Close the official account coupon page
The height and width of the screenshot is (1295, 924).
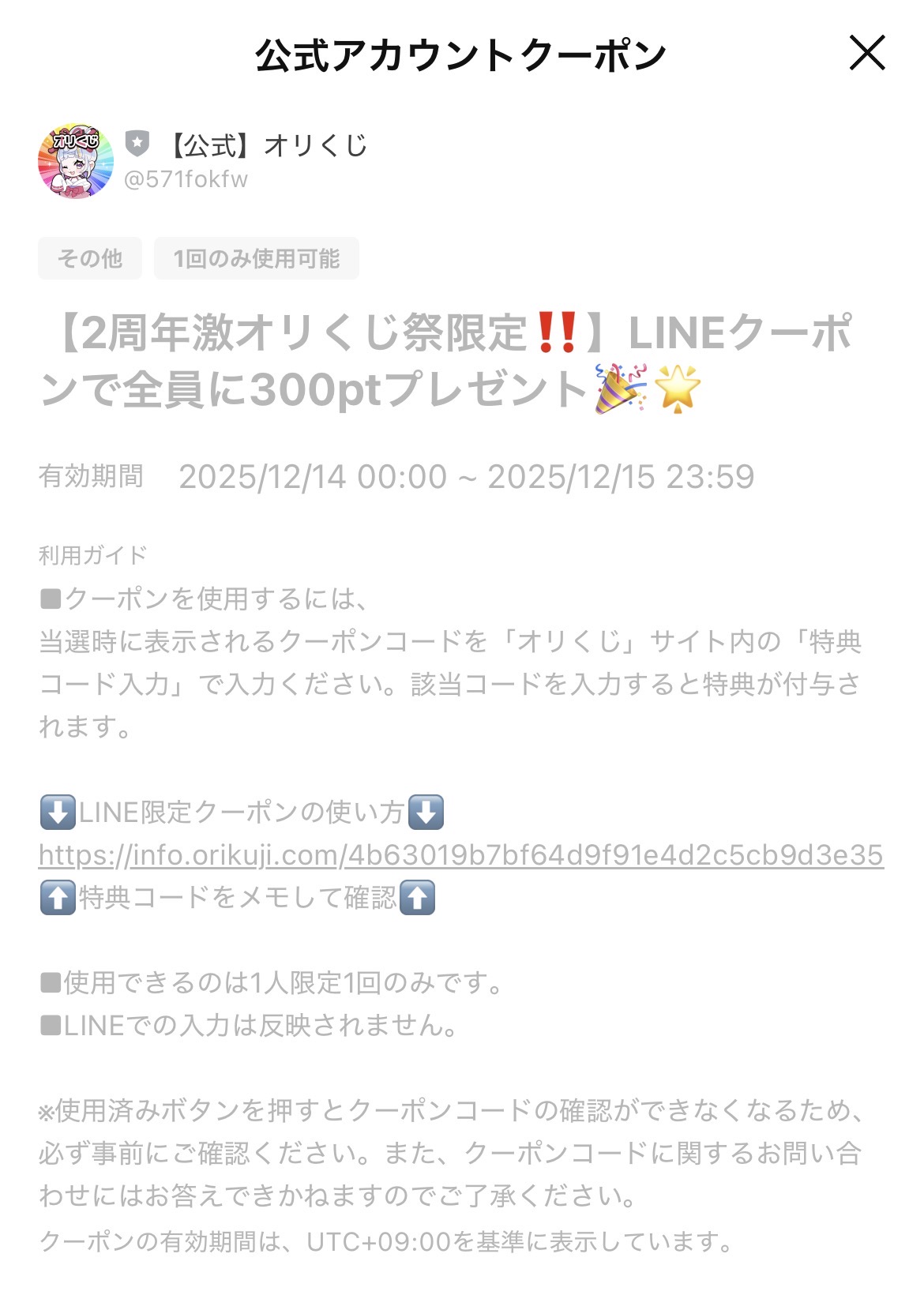point(866,54)
